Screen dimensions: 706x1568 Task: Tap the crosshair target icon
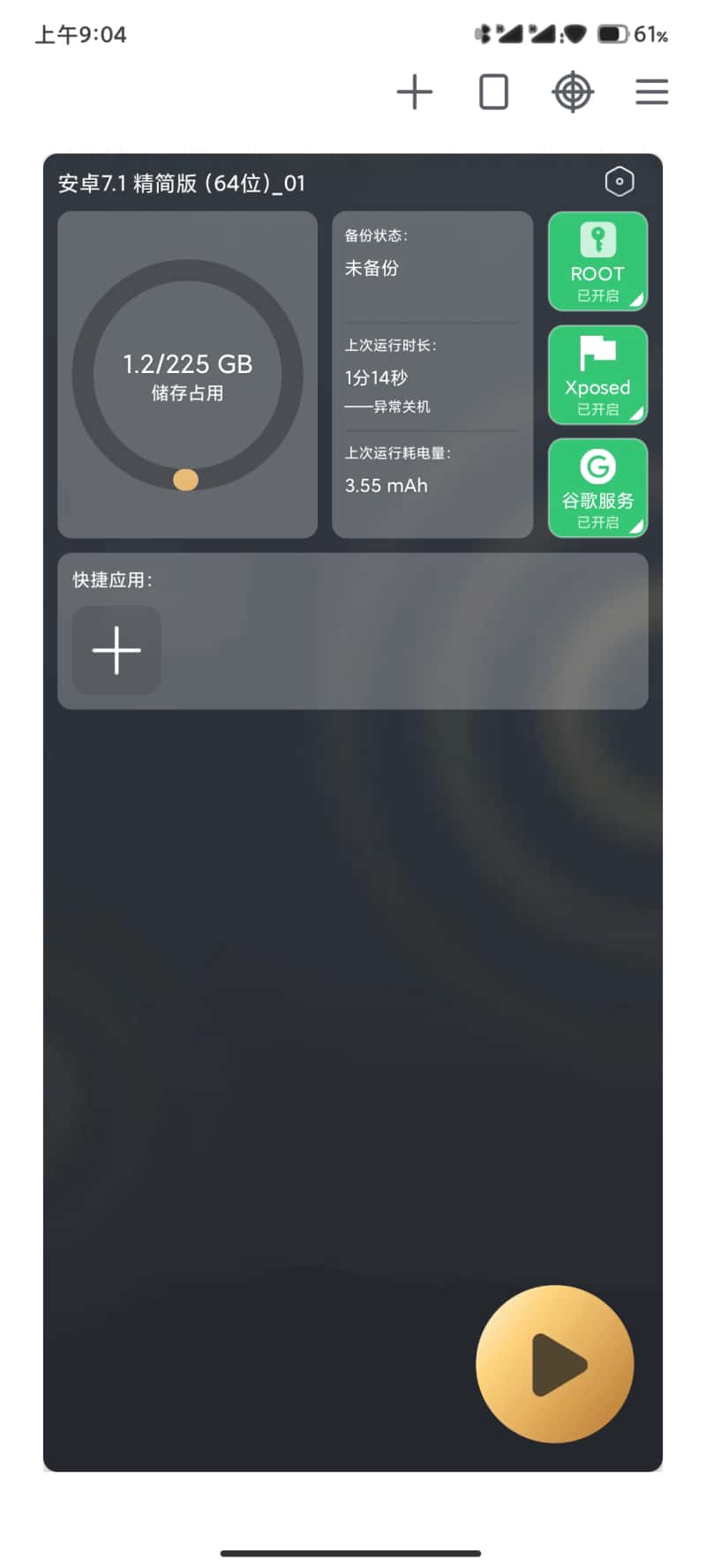click(573, 92)
